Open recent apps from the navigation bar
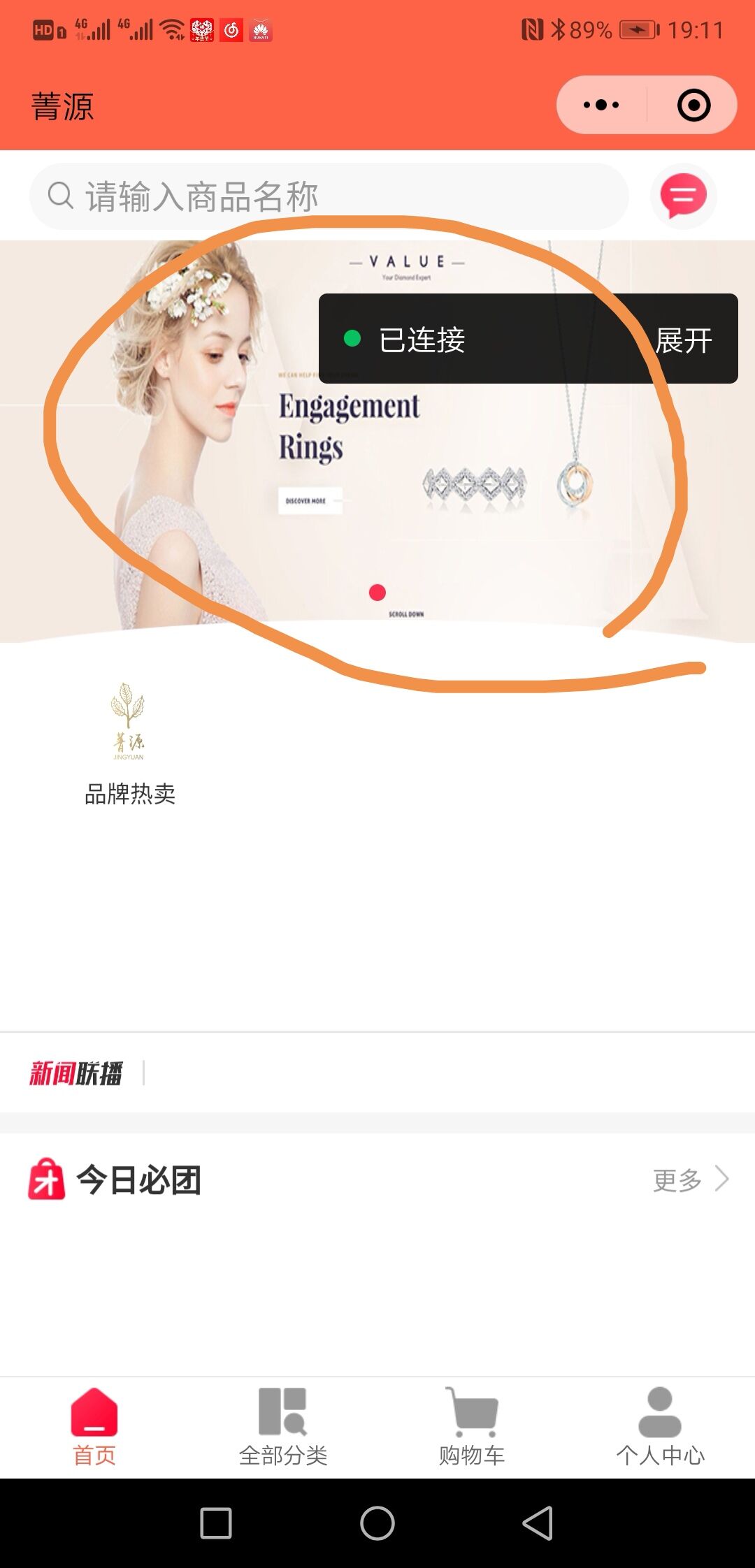755x1568 pixels. 216,1523
